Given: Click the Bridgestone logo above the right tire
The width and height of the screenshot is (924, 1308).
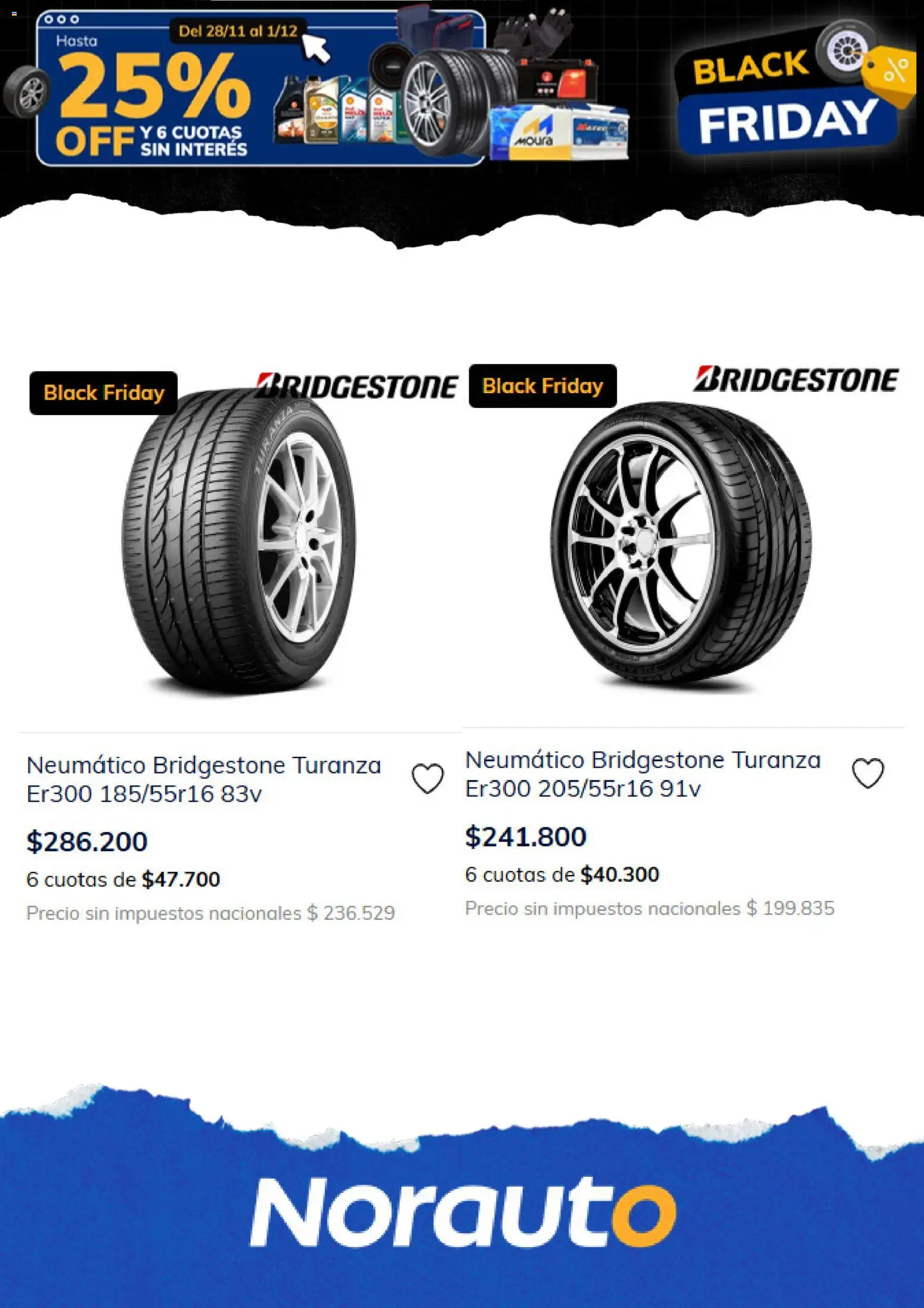Looking at the screenshot, I should [x=793, y=379].
